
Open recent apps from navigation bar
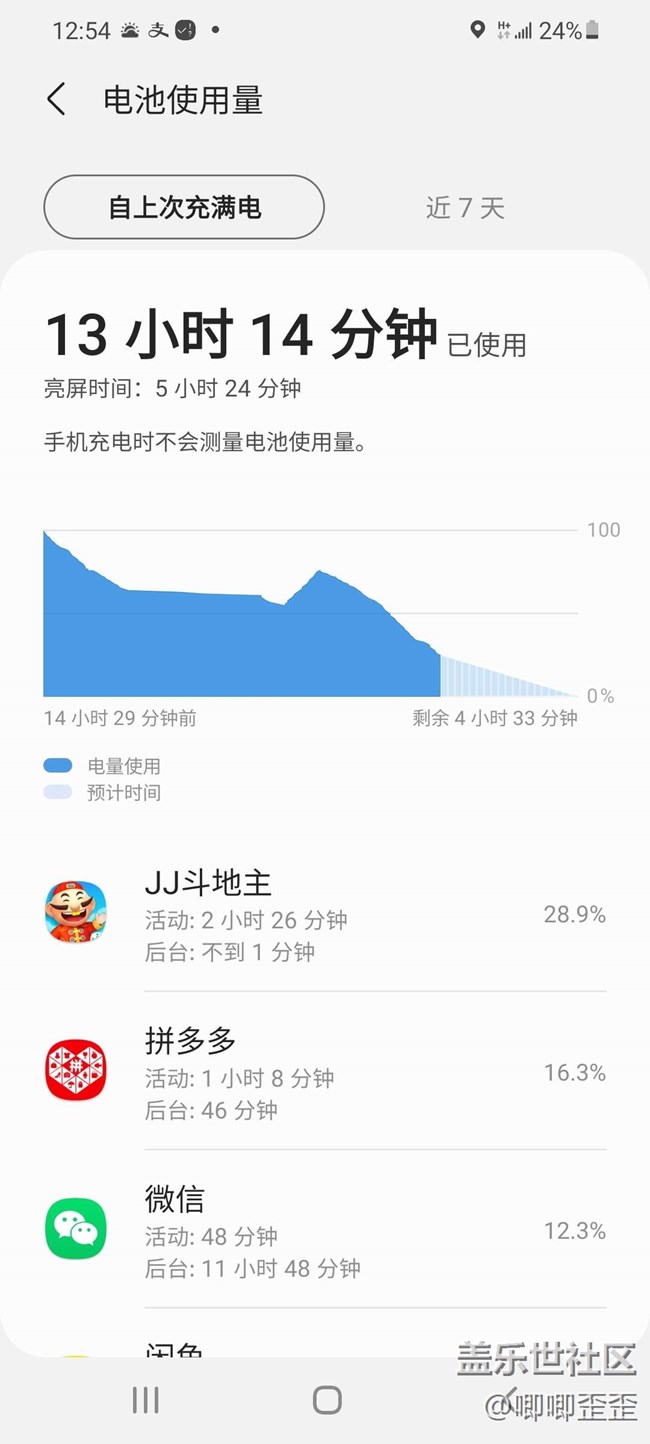coord(146,1400)
